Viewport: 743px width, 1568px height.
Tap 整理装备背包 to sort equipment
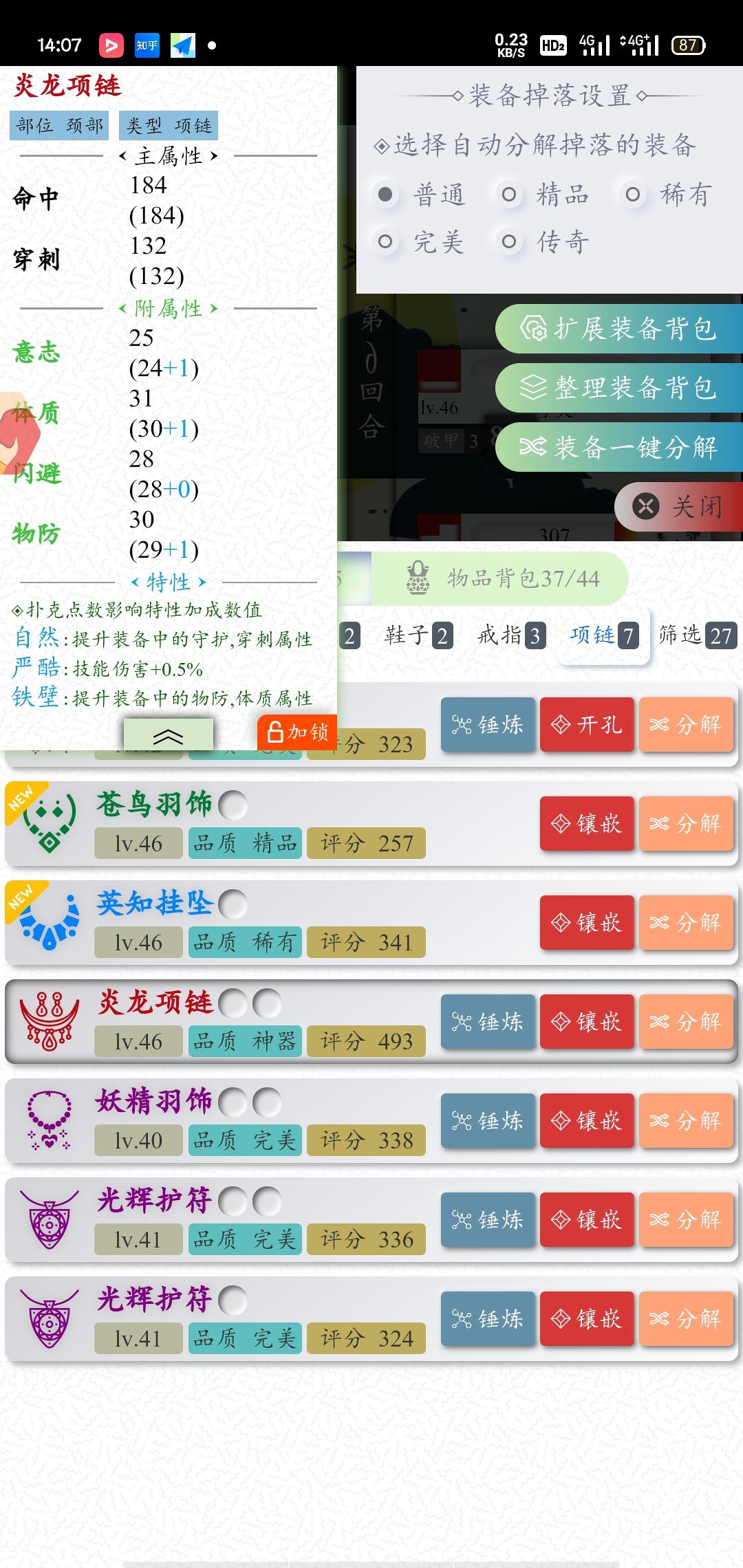[618, 388]
